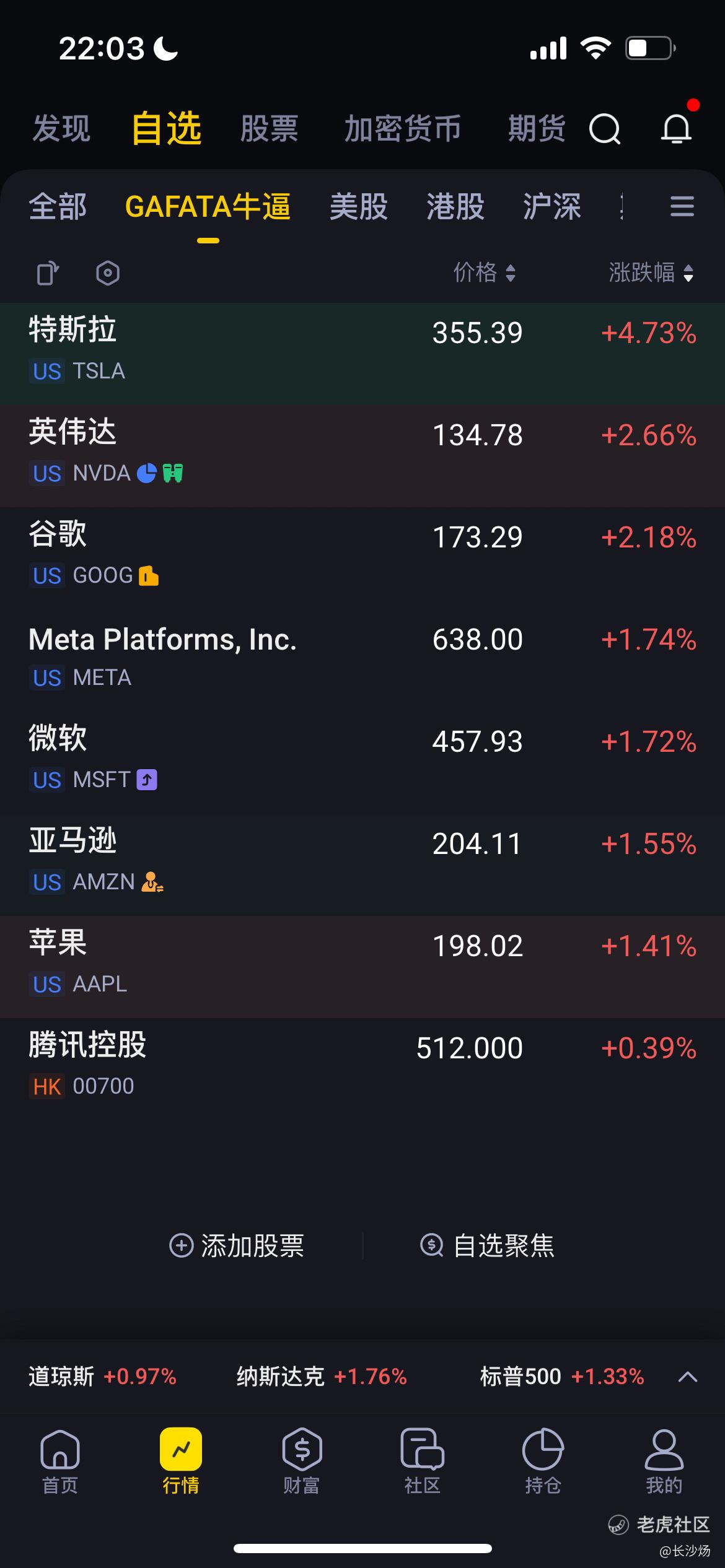This screenshot has height=1568, width=725.
Task: Open the 特斯拉 TSLA stock row
Action: tap(362, 354)
